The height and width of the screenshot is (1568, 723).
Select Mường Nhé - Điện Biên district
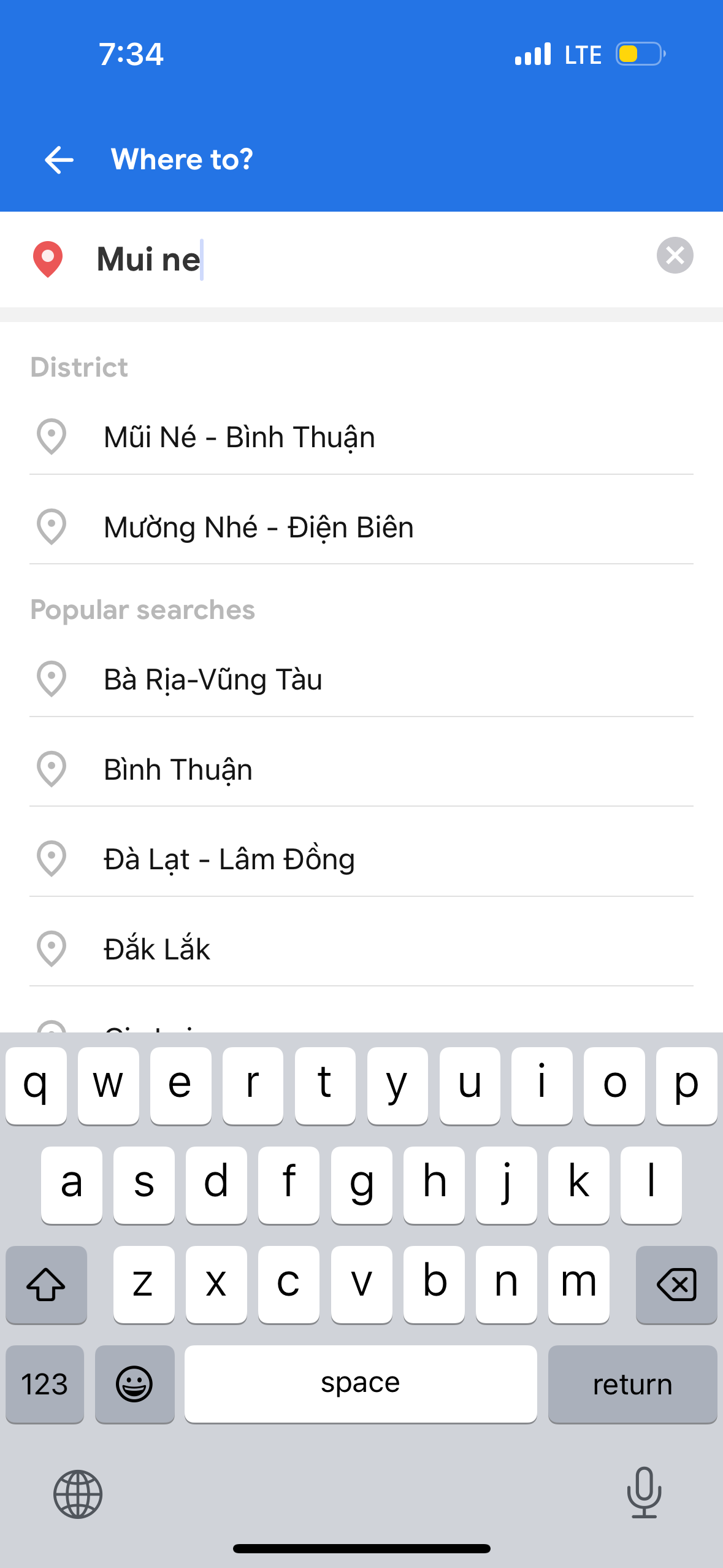pos(258,528)
